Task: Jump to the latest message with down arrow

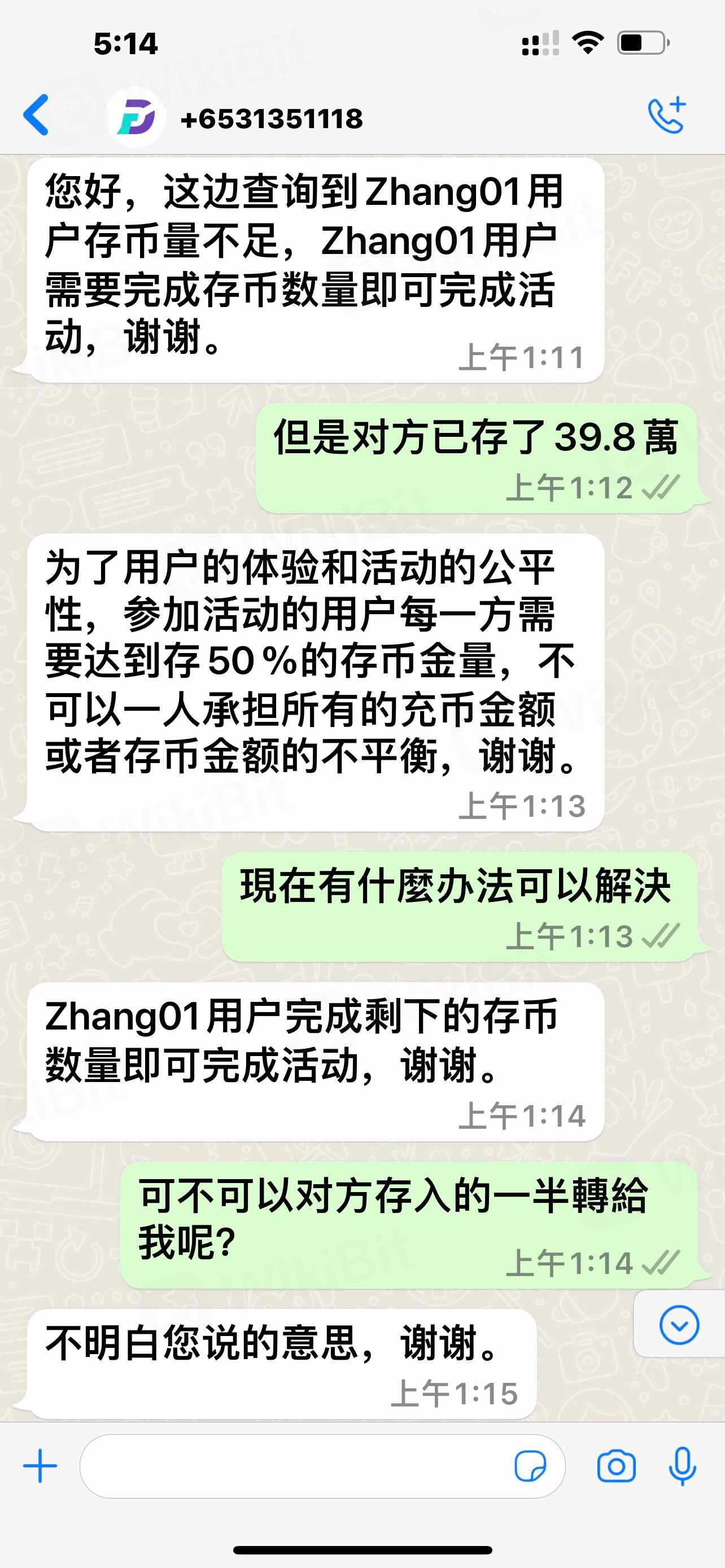Action: [679, 1325]
